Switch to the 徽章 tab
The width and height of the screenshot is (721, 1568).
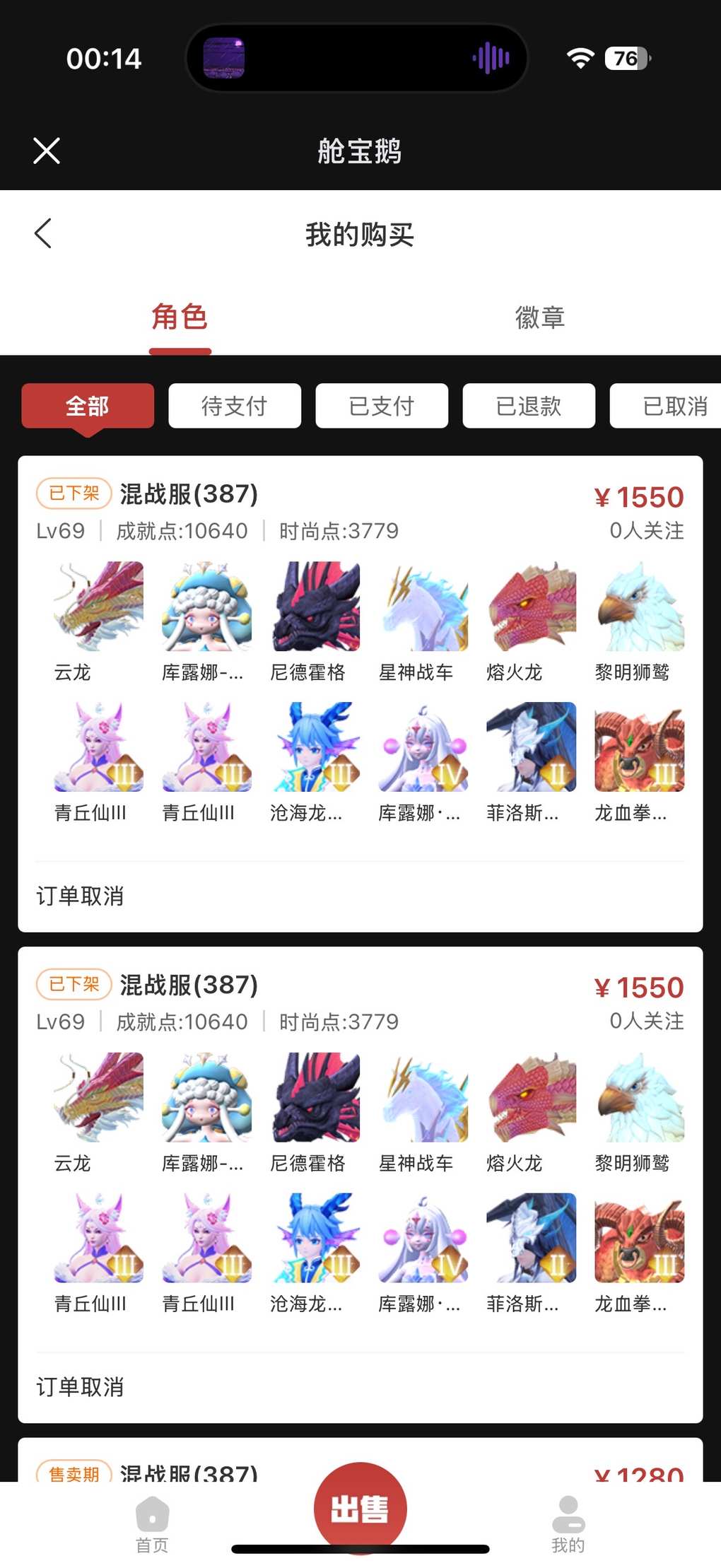click(x=540, y=317)
